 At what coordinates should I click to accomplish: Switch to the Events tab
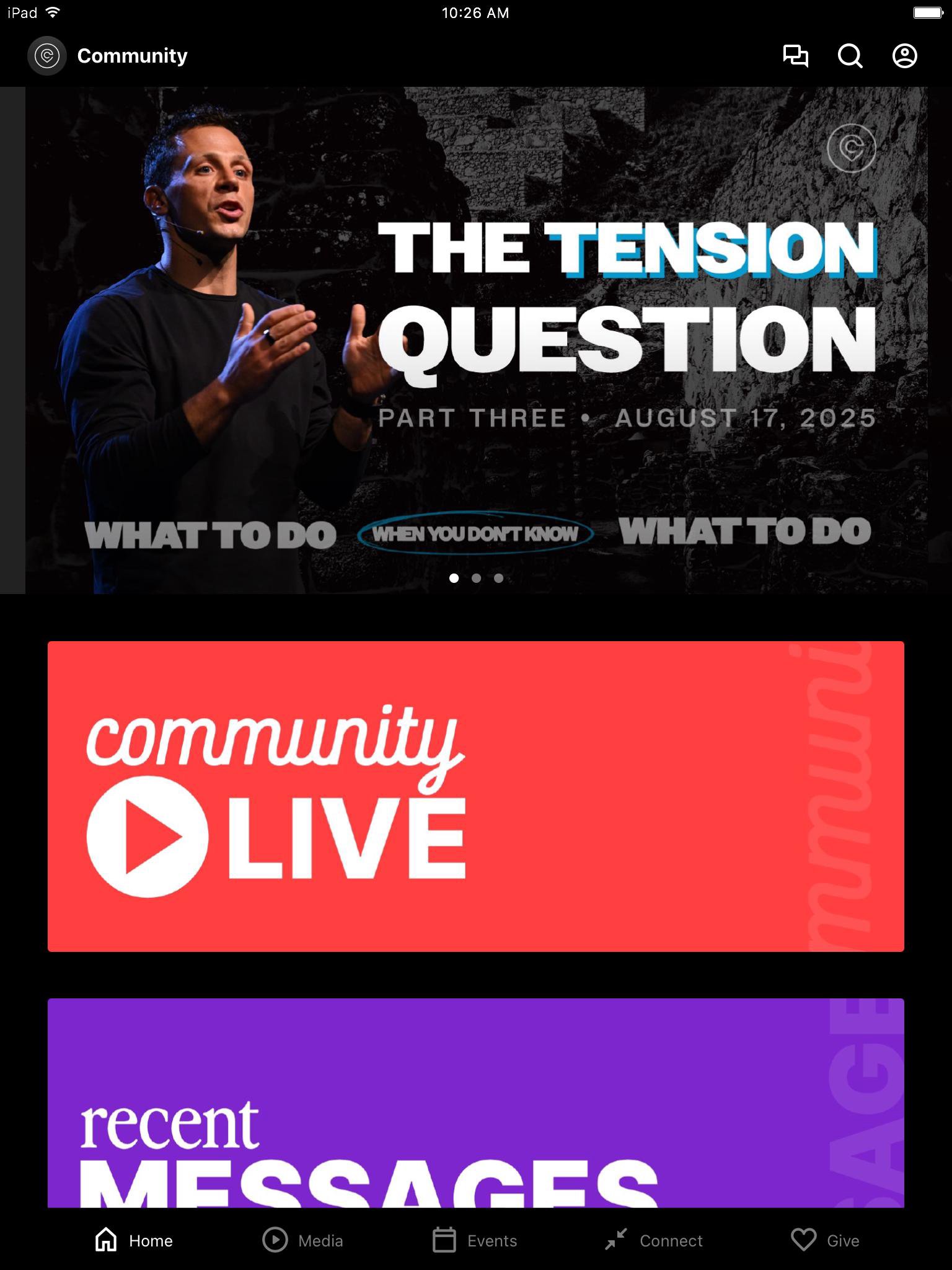click(475, 1240)
